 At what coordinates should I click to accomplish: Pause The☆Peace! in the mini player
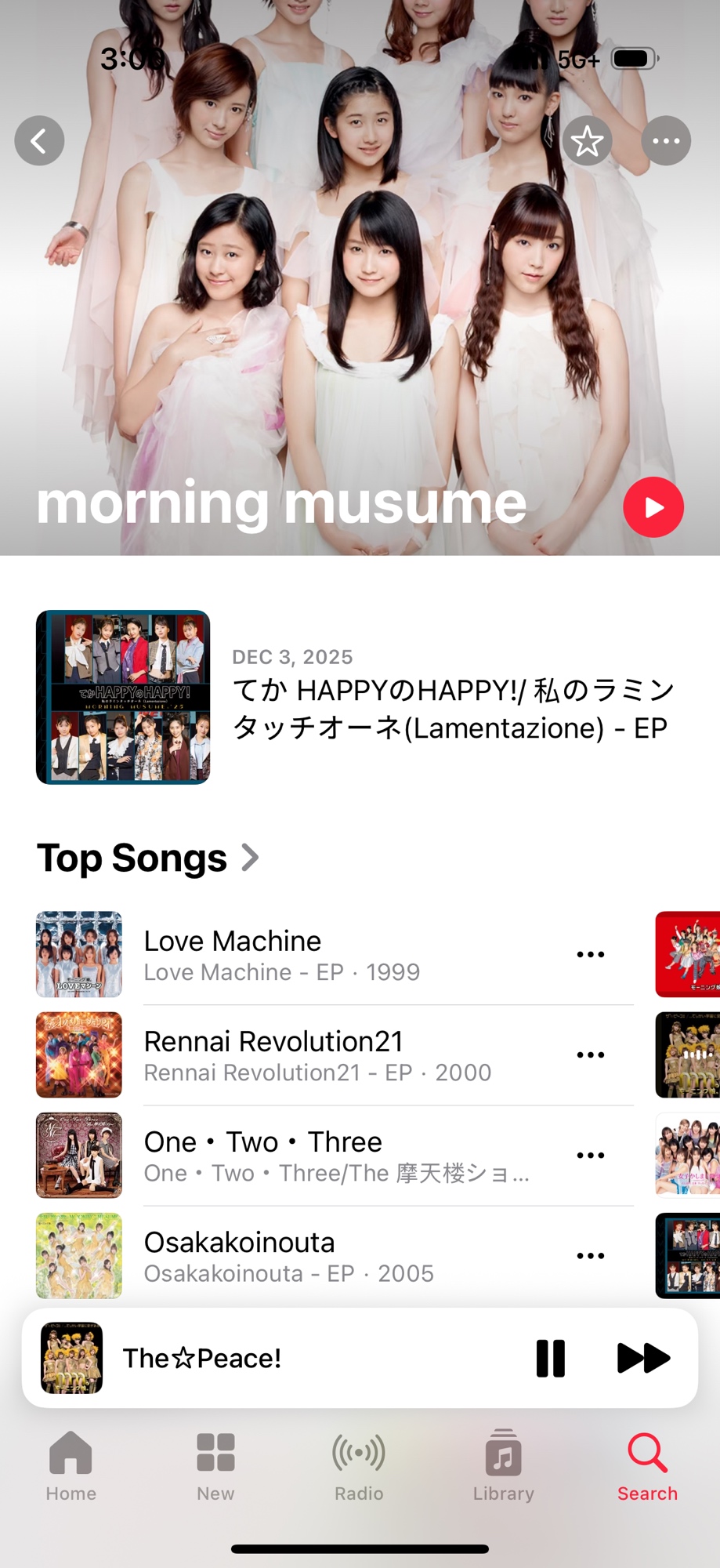(550, 1358)
